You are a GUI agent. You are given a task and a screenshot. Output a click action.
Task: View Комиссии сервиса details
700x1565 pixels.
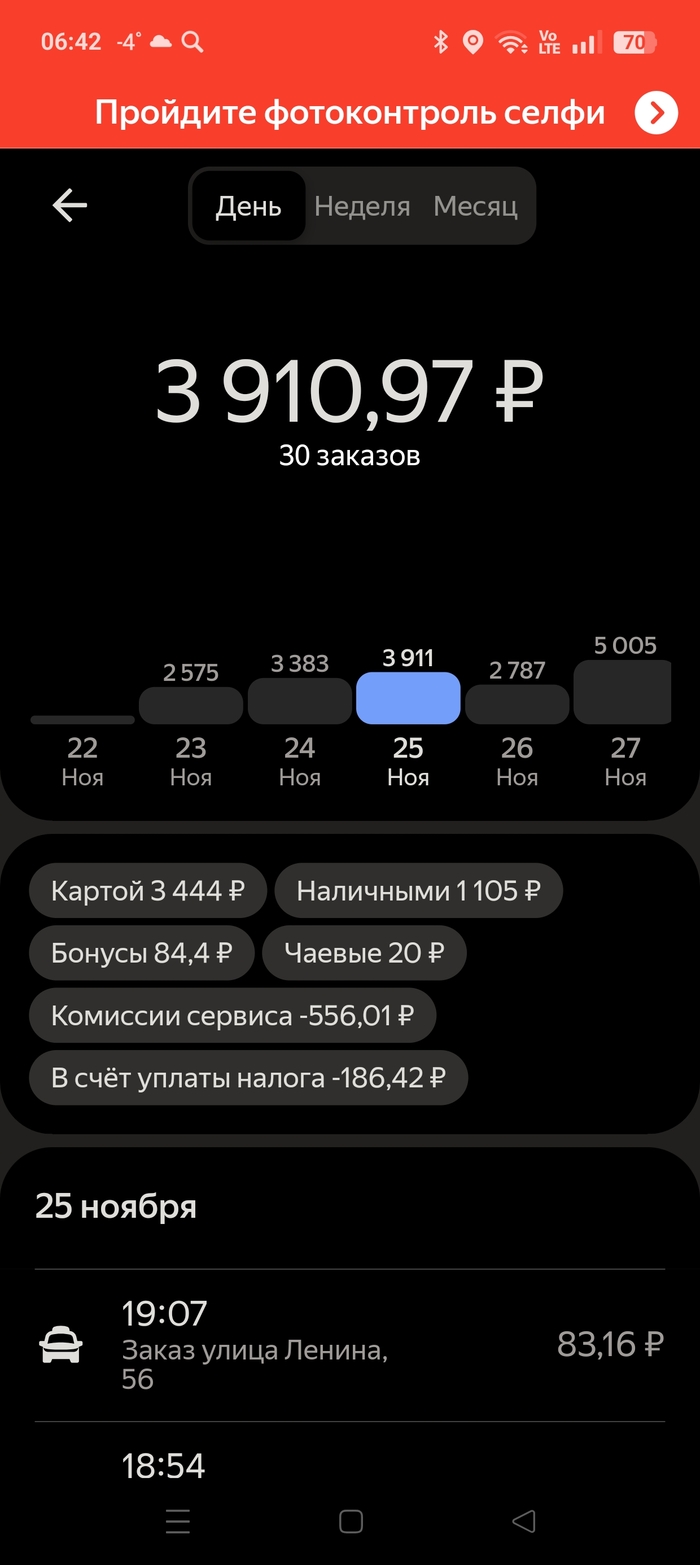pos(232,1015)
